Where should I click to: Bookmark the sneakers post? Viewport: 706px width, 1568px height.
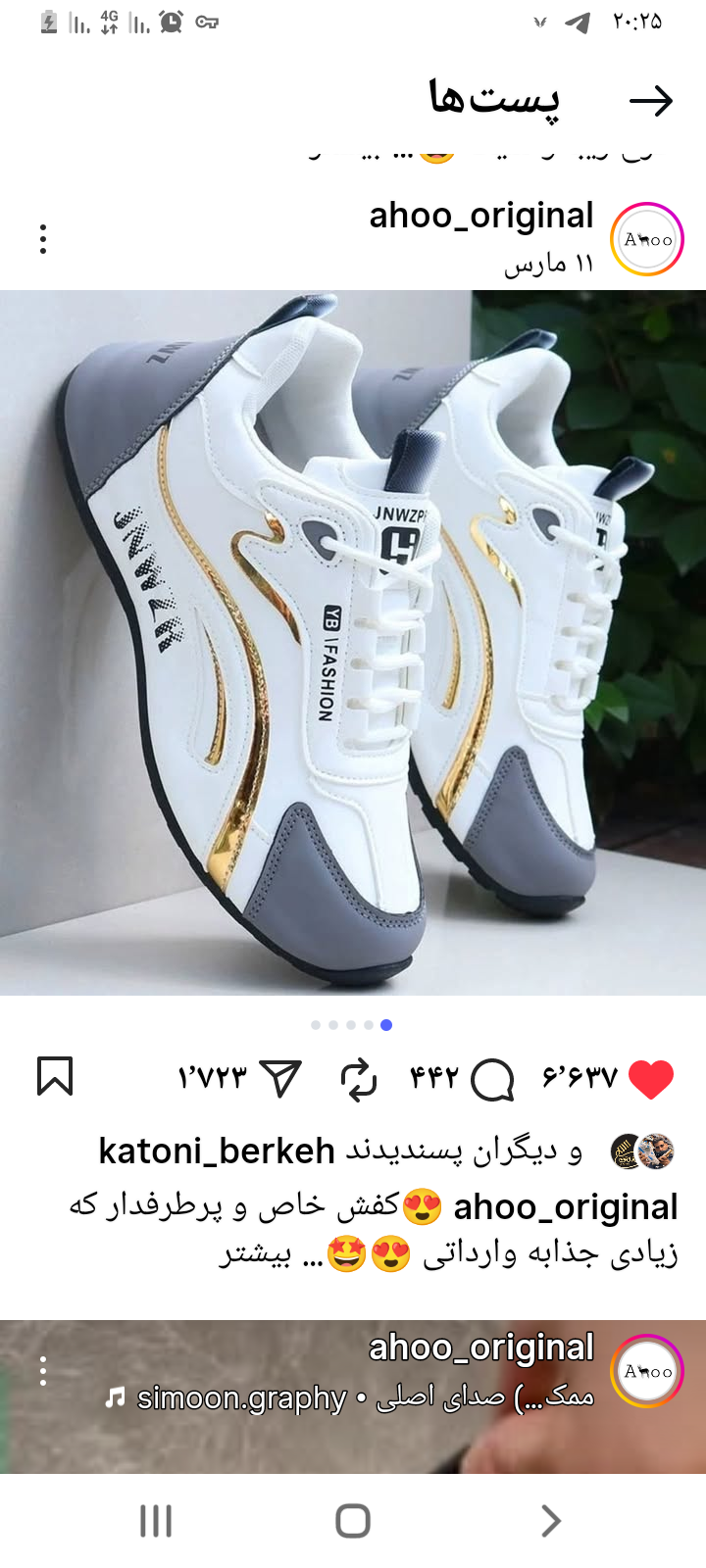[x=55, y=1076]
